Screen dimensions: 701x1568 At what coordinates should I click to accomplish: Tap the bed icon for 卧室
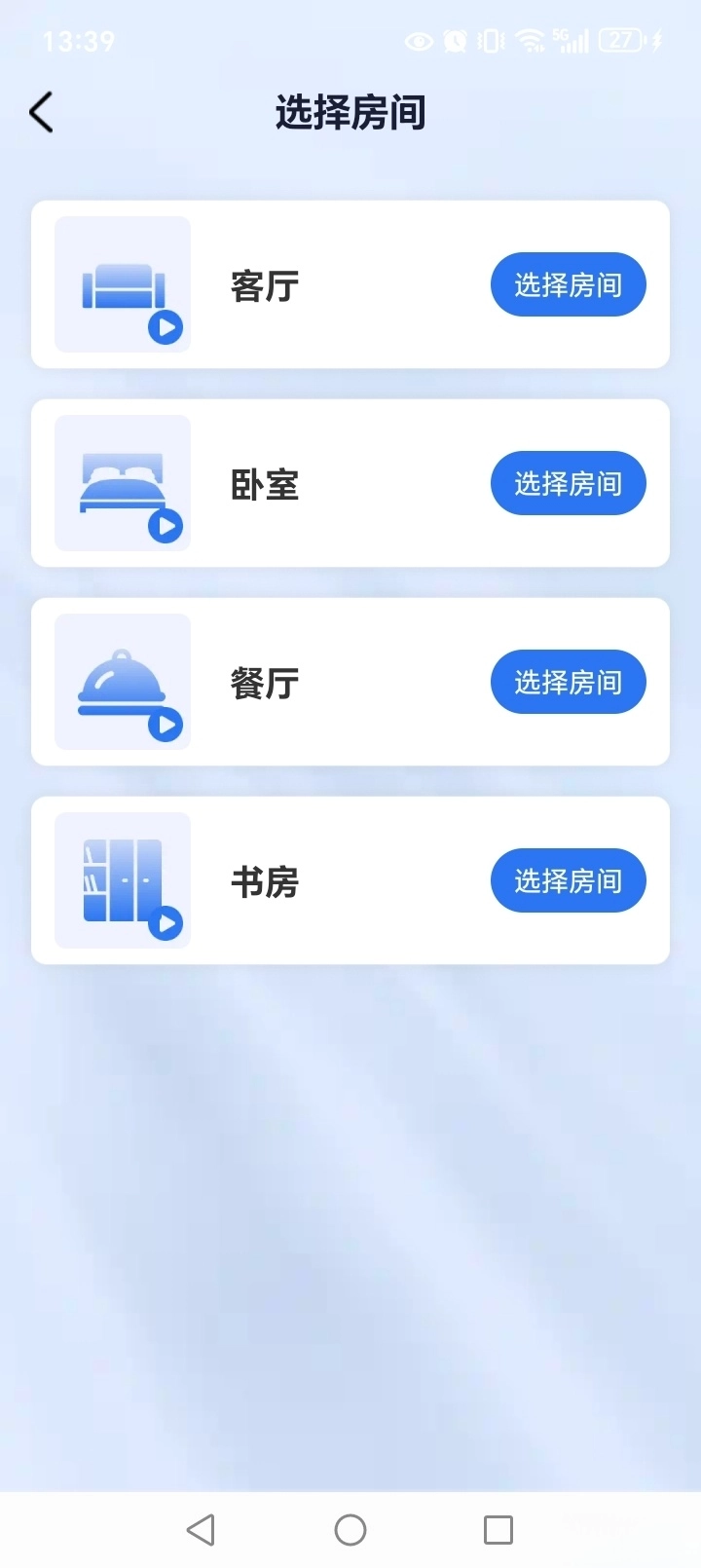(x=122, y=483)
